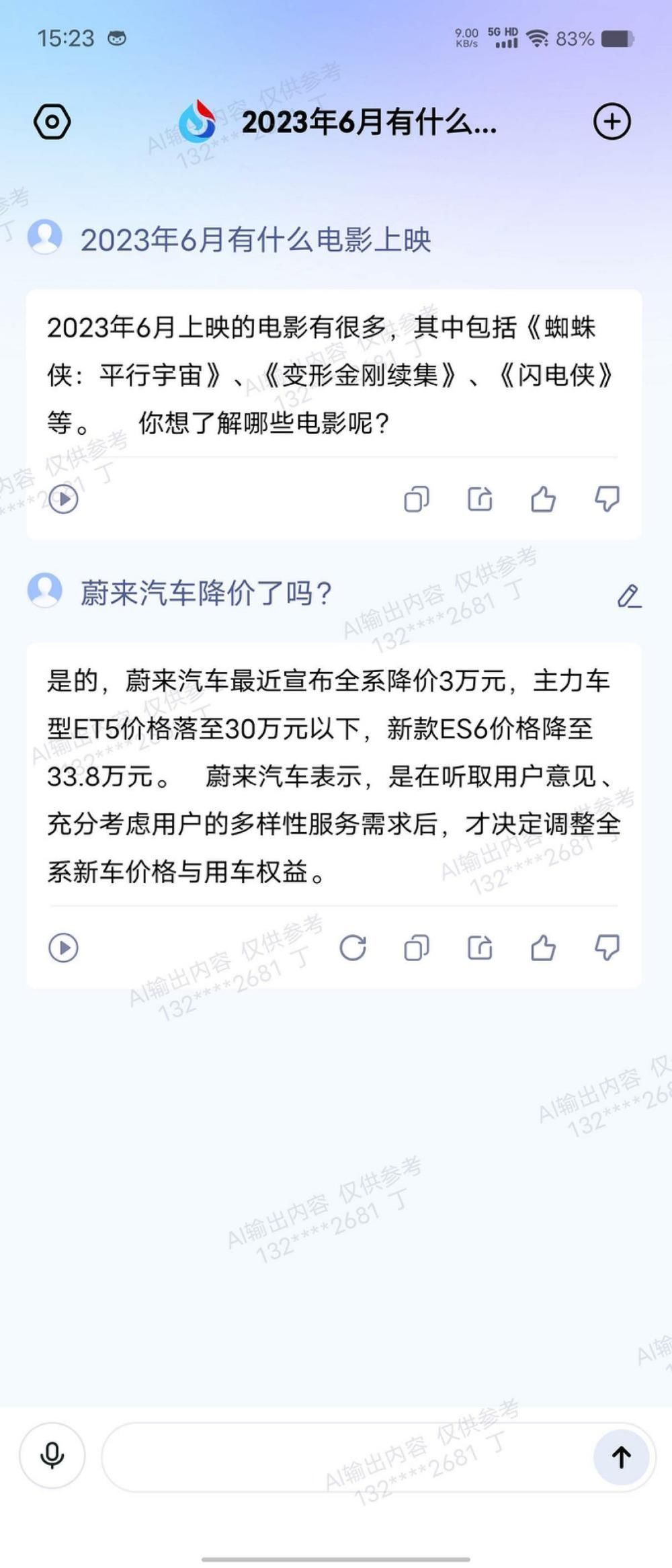Copy the 蔚来汽车 price answer
The height and width of the screenshot is (1568, 672).
(416, 948)
